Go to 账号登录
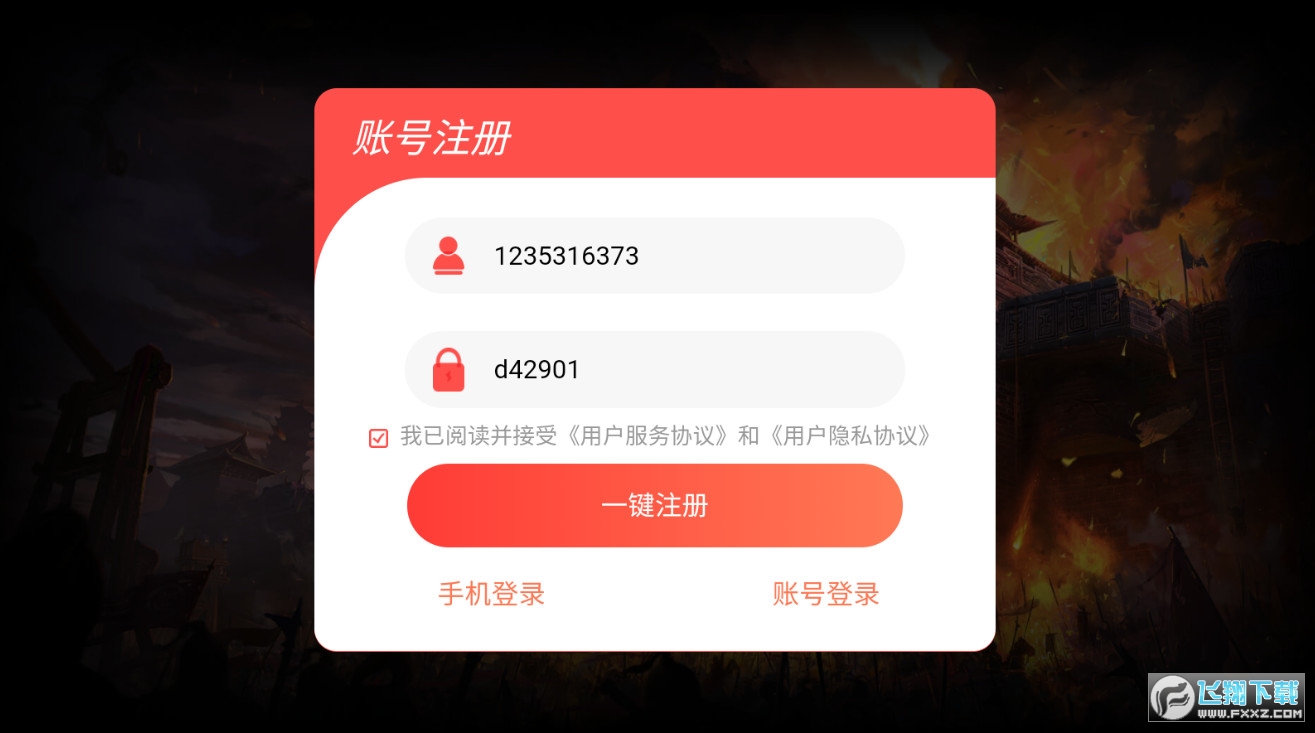1315x733 pixels. coord(825,594)
